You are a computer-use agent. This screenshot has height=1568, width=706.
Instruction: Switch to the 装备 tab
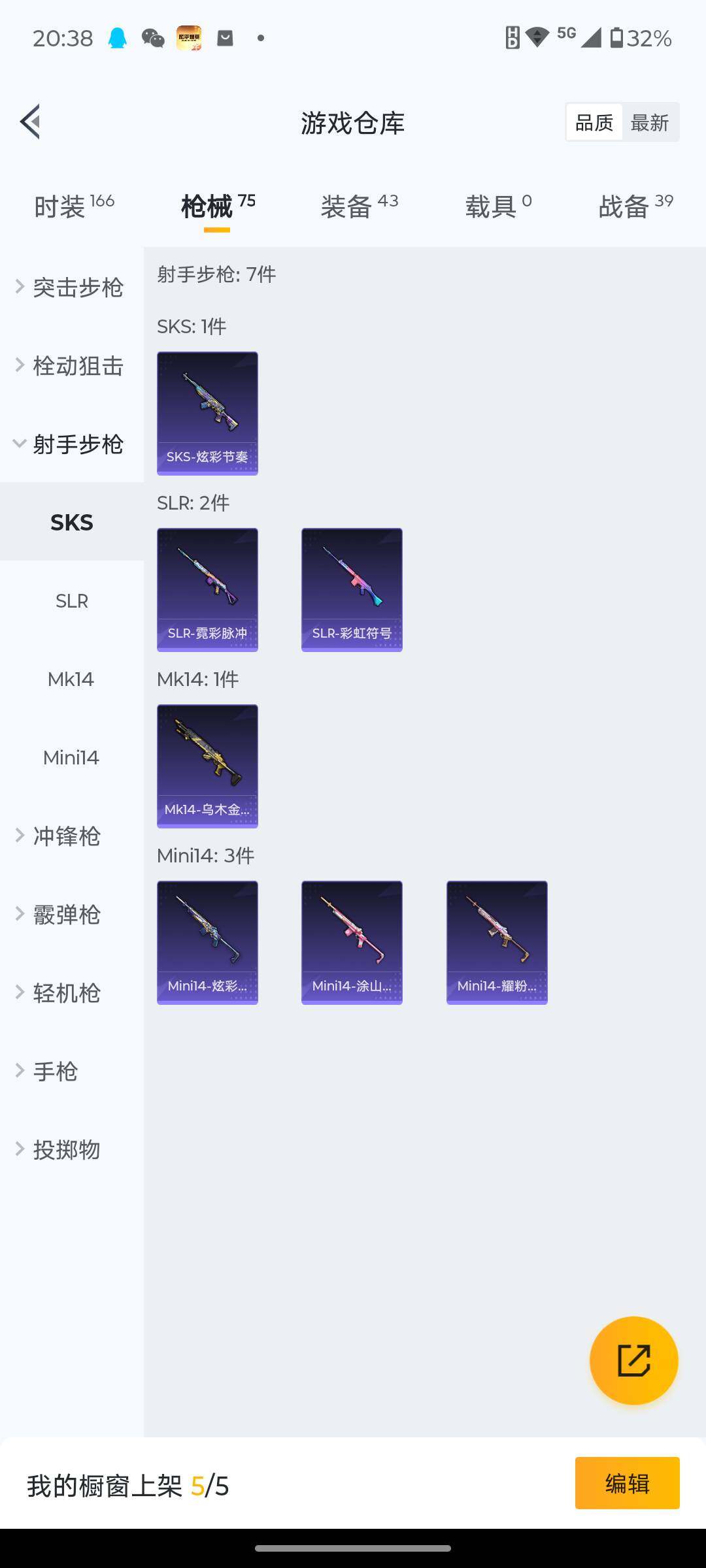[359, 206]
